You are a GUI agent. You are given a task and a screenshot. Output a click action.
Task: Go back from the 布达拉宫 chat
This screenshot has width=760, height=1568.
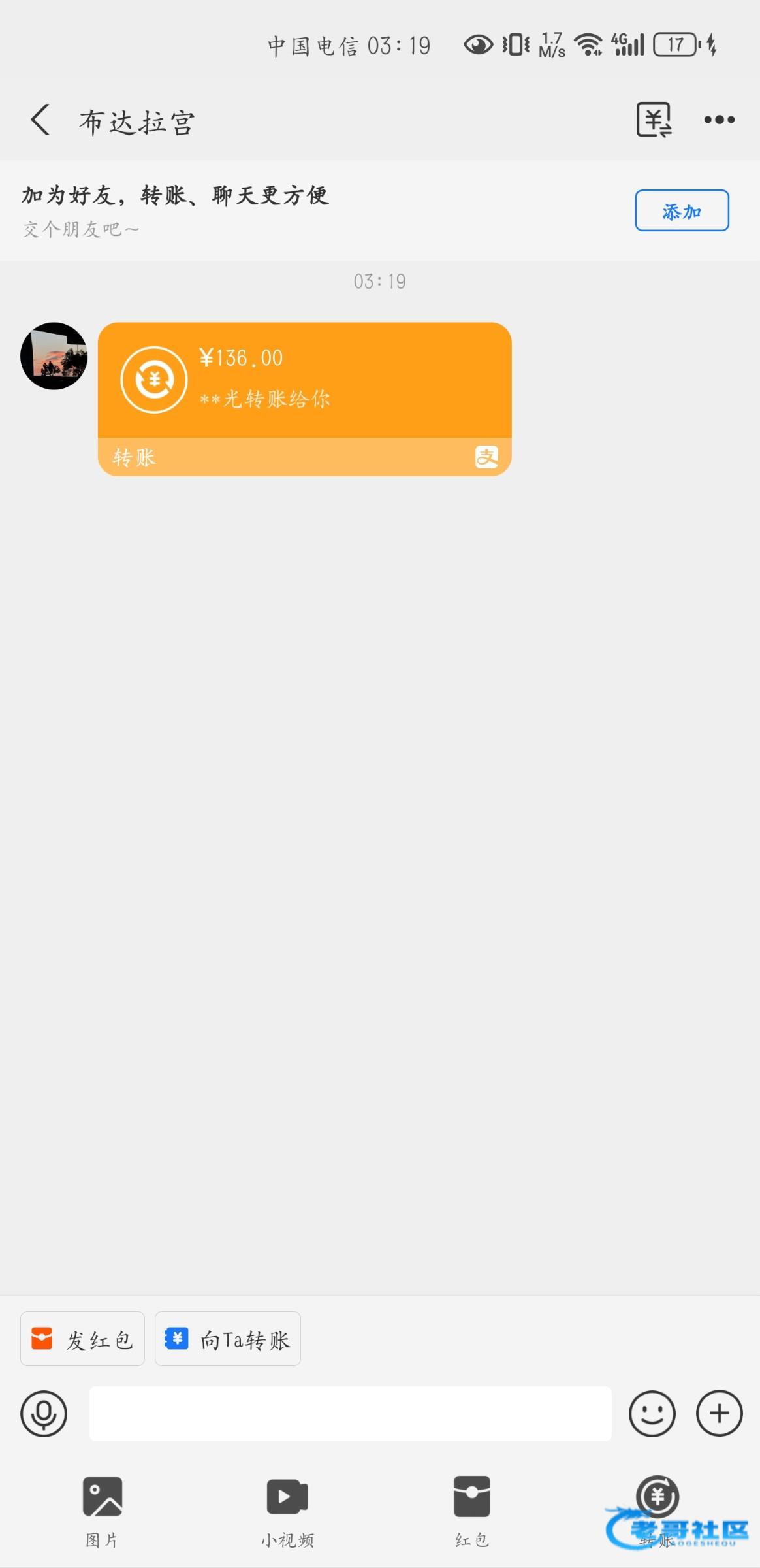coord(40,121)
